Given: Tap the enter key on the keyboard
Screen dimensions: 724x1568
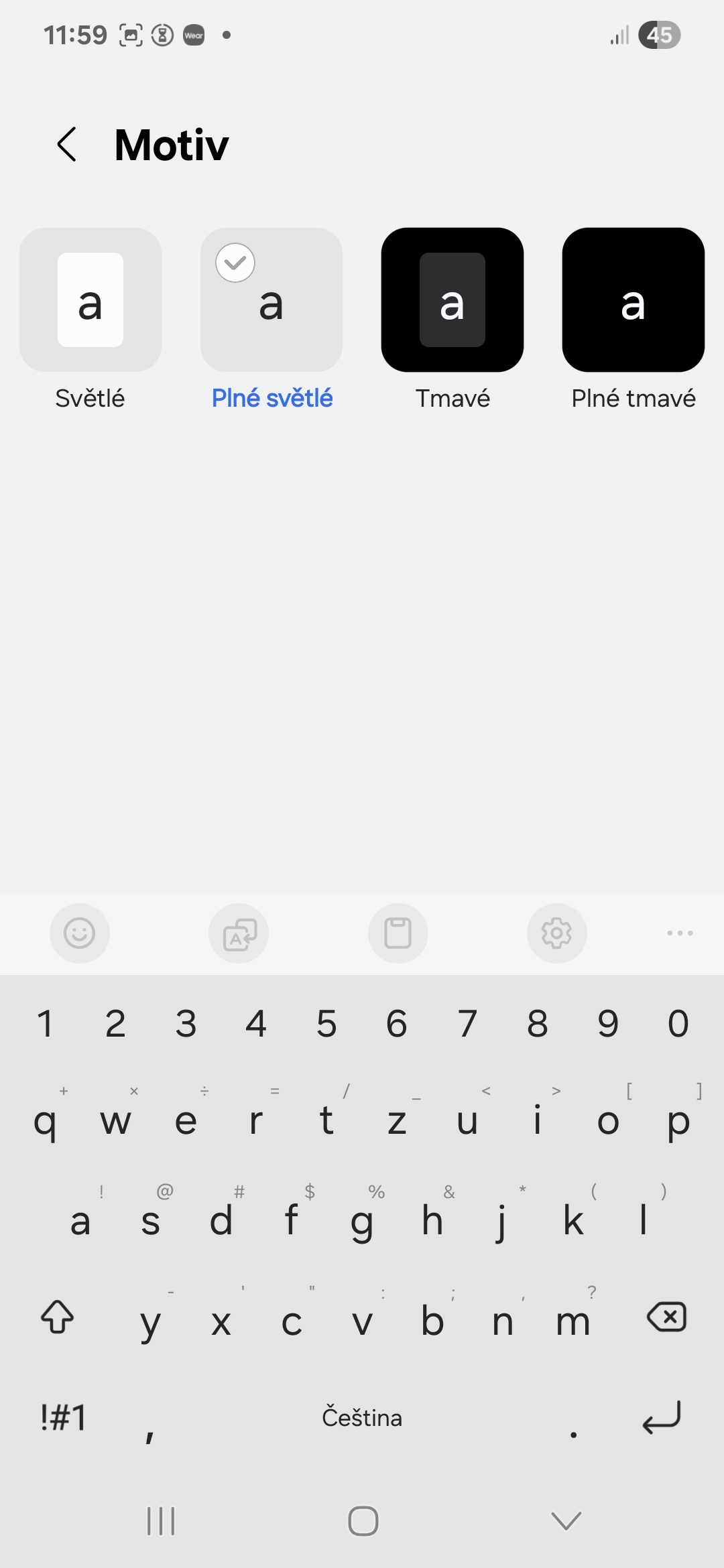Looking at the screenshot, I should pyautogui.click(x=662, y=1417).
